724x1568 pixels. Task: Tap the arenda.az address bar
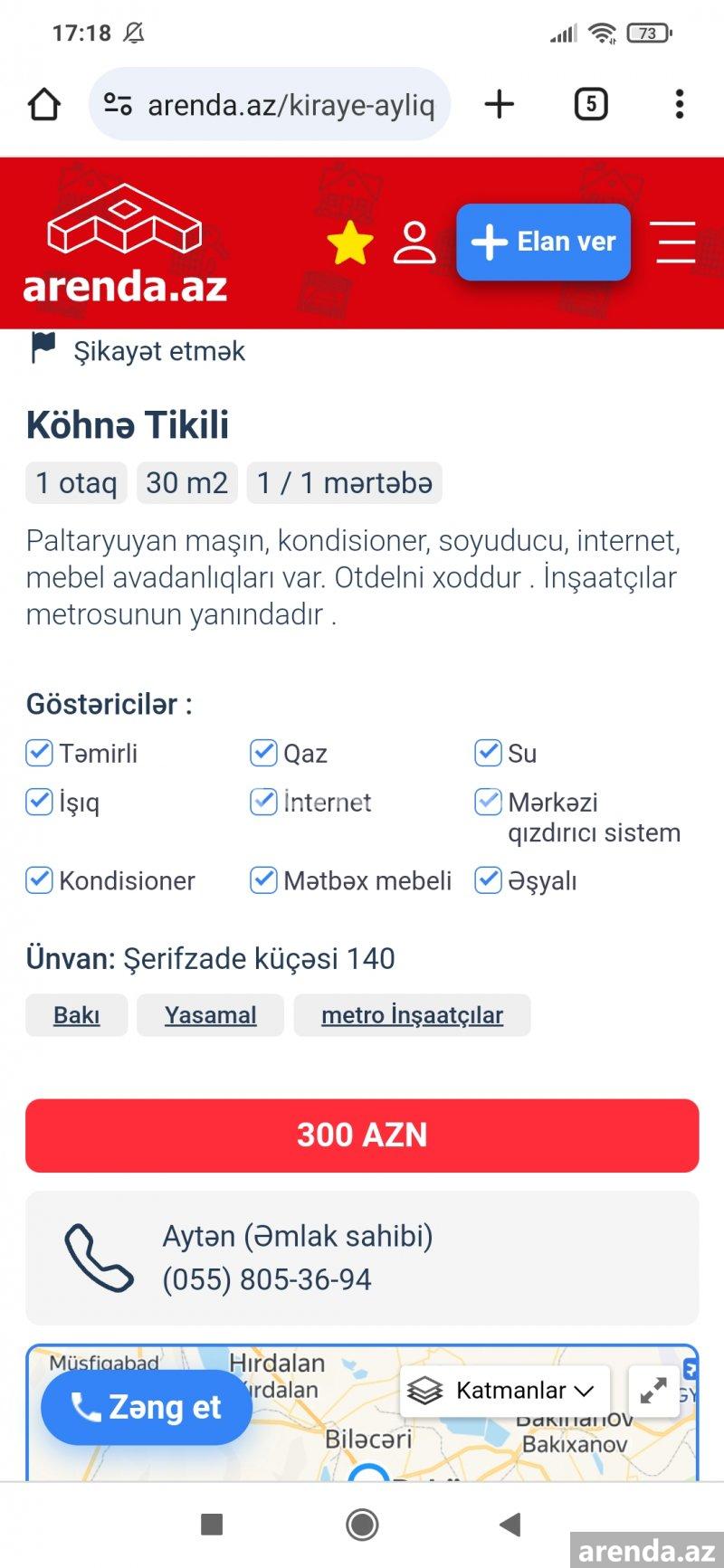270,105
